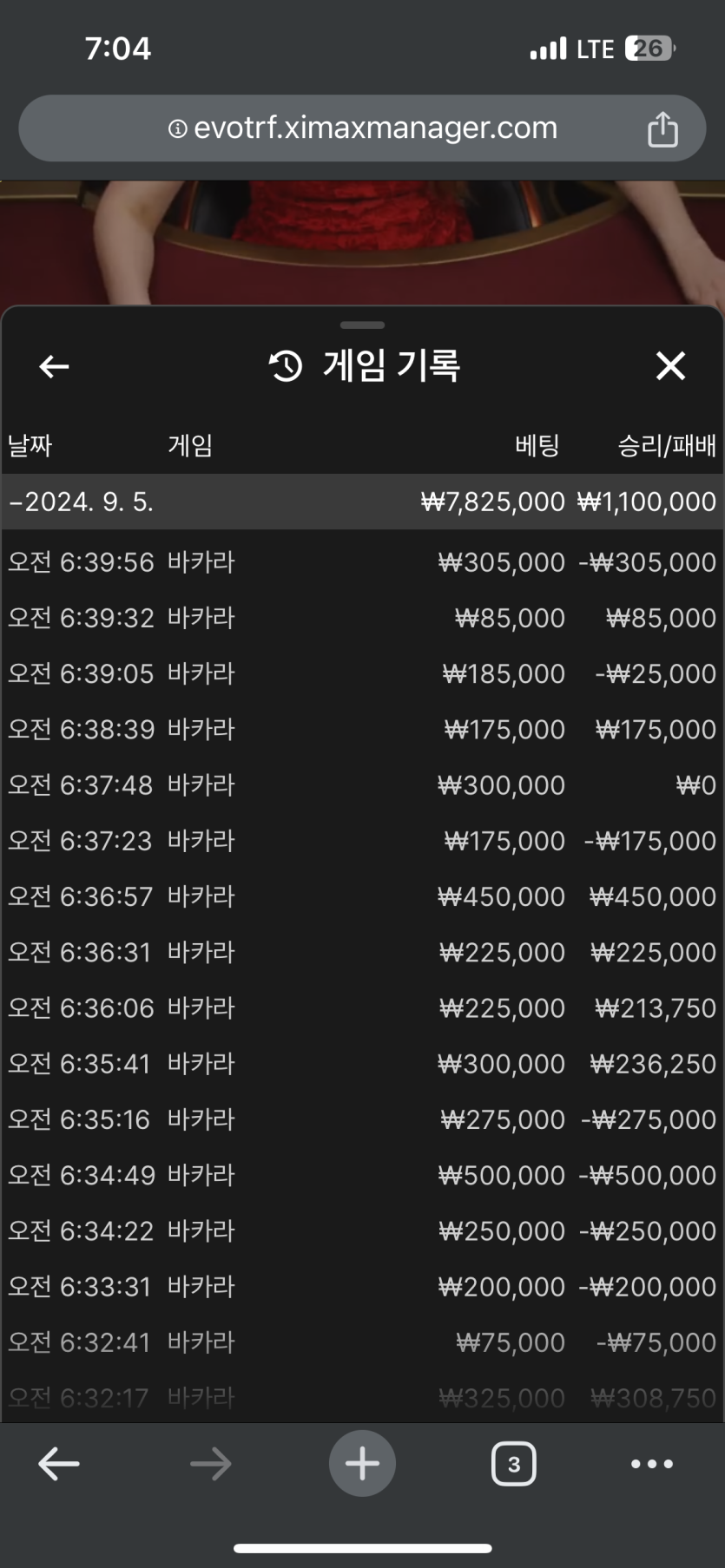
Task: View the 오전 6:34:49 바카라 round
Action: click(362, 1175)
